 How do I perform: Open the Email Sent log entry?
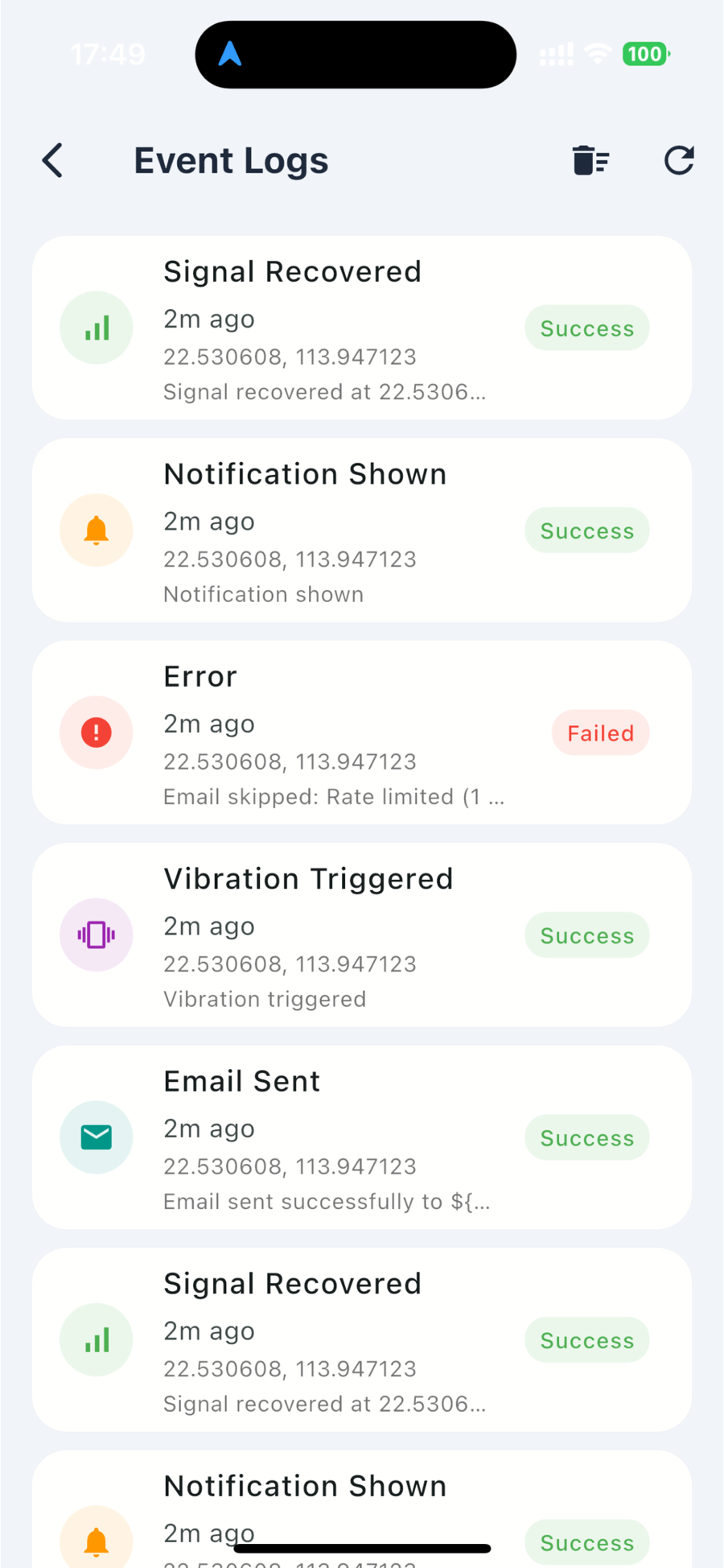pos(362,1137)
